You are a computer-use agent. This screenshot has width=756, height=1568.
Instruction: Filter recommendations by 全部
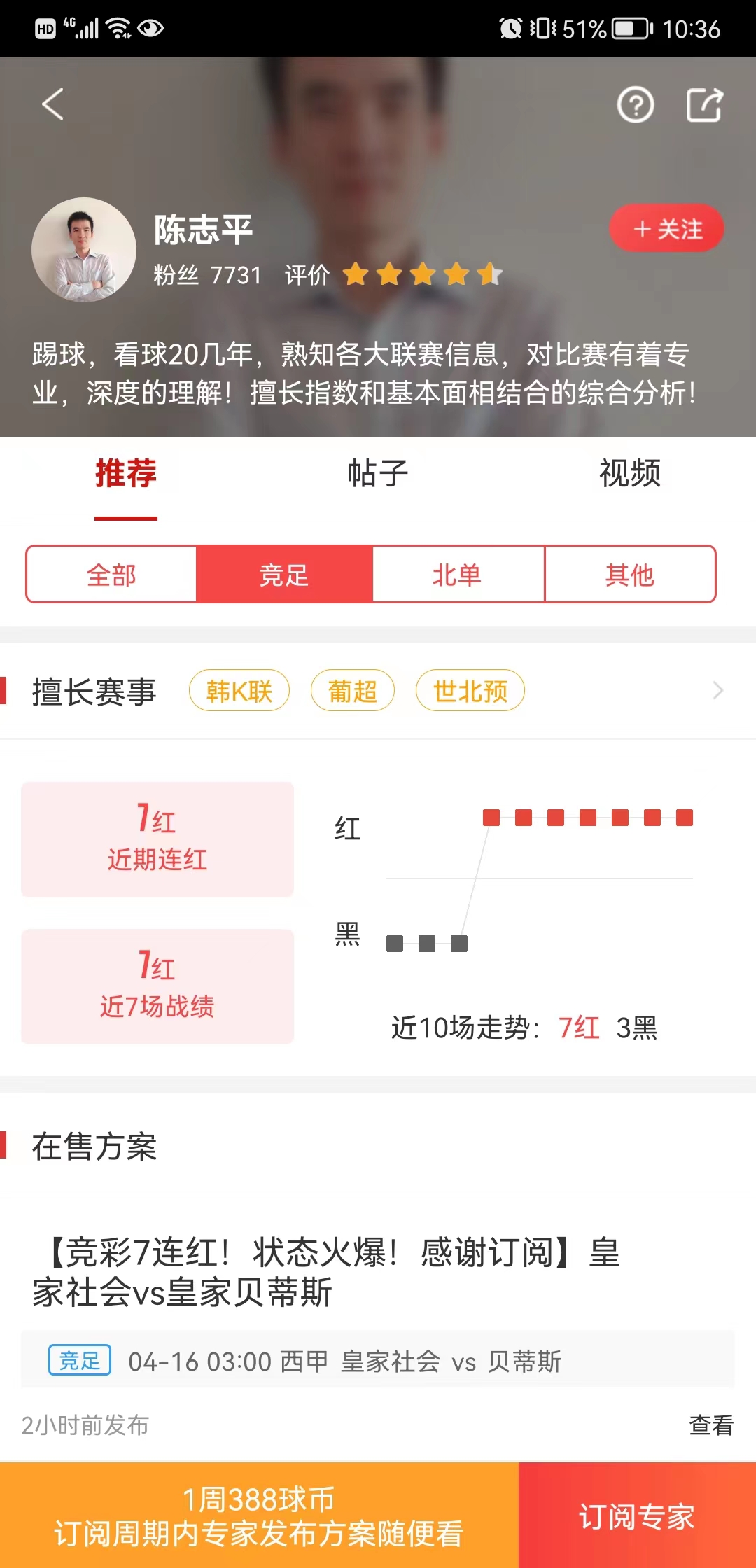coord(111,575)
